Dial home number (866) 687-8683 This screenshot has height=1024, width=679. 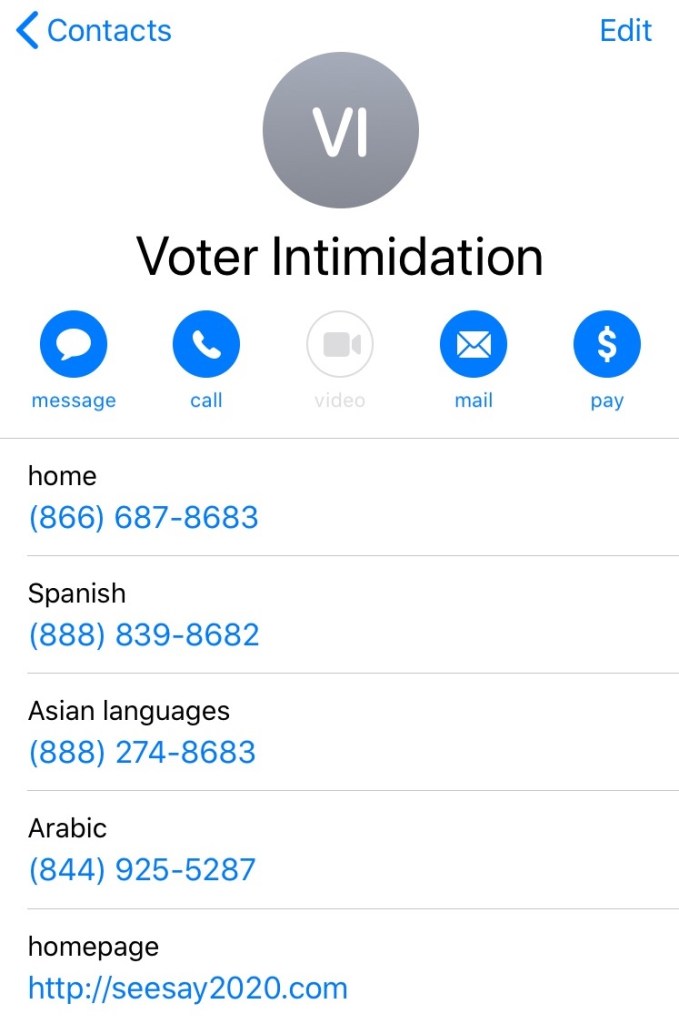[x=143, y=517]
